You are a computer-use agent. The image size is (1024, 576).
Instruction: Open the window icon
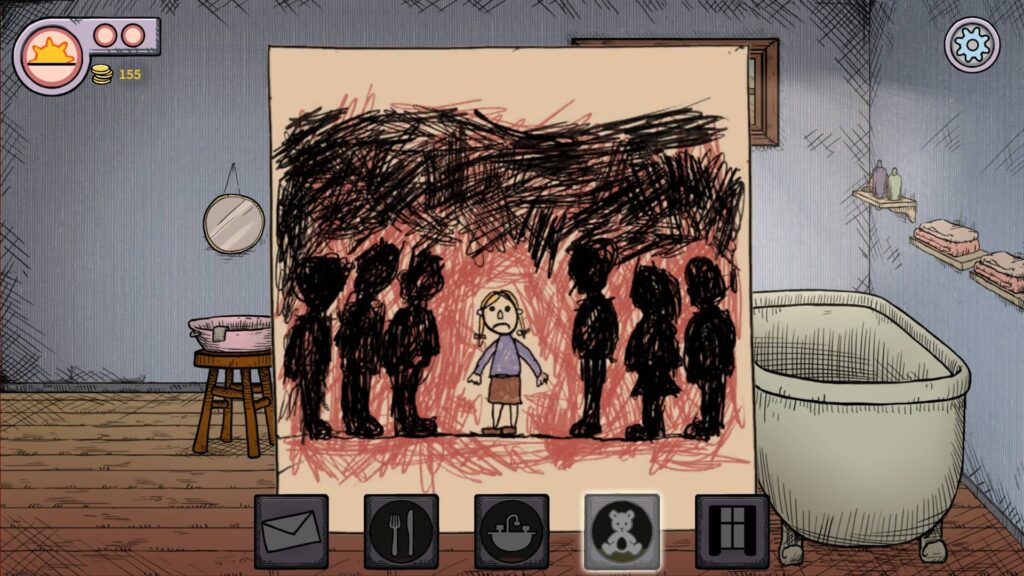(x=732, y=531)
